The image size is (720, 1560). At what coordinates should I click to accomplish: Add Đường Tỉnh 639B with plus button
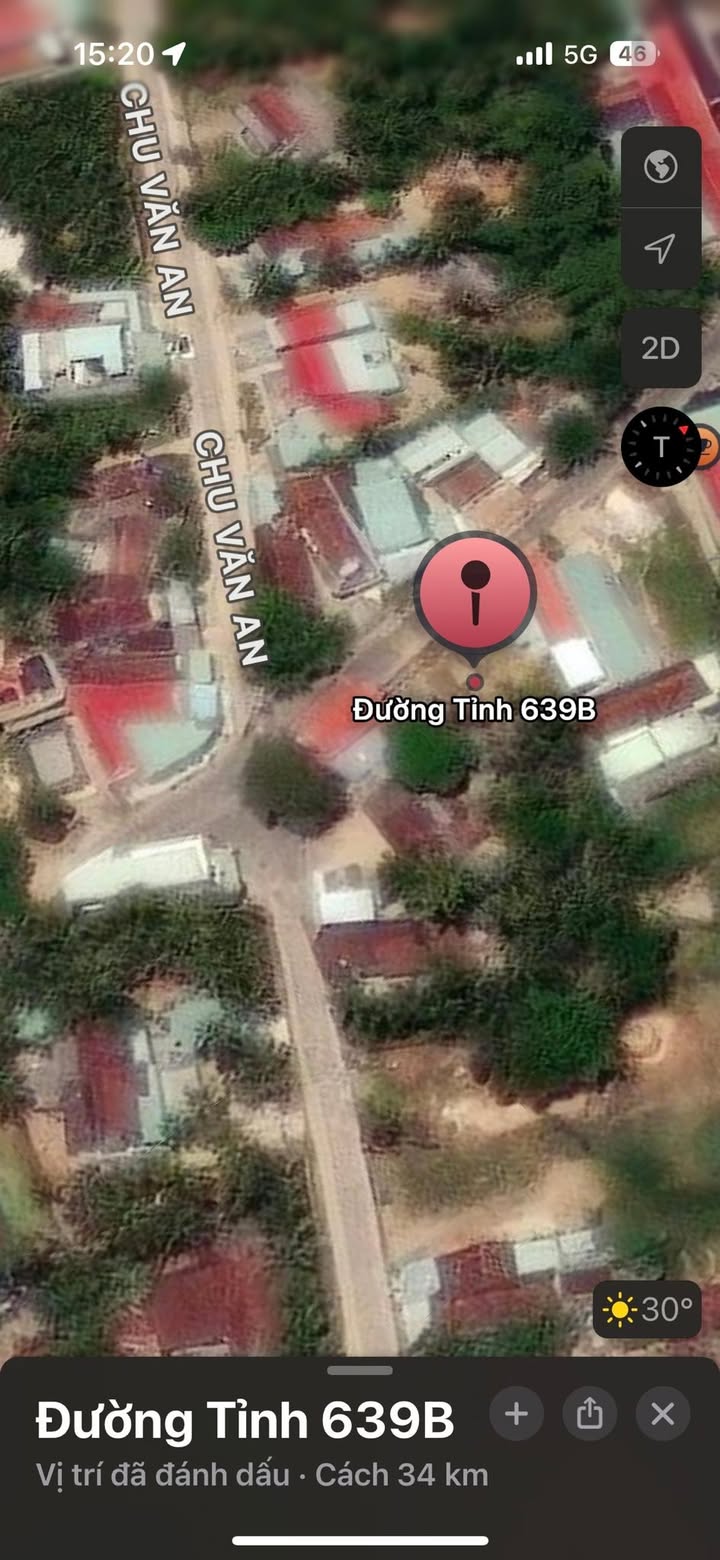tap(516, 1413)
